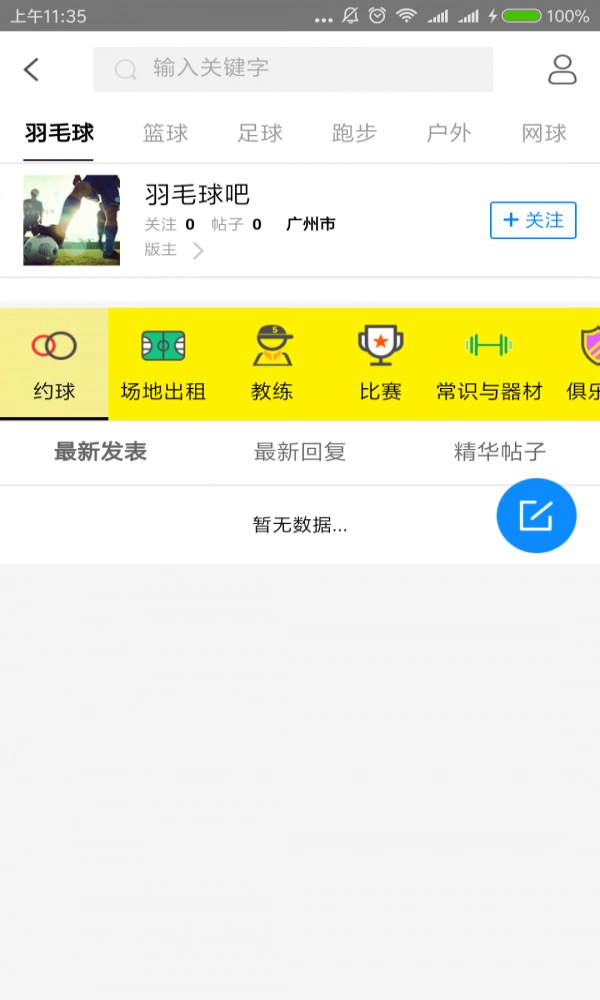The width and height of the screenshot is (600, 1000).
Task: Show 精华帖子 posts
Action: coord(500,452)
